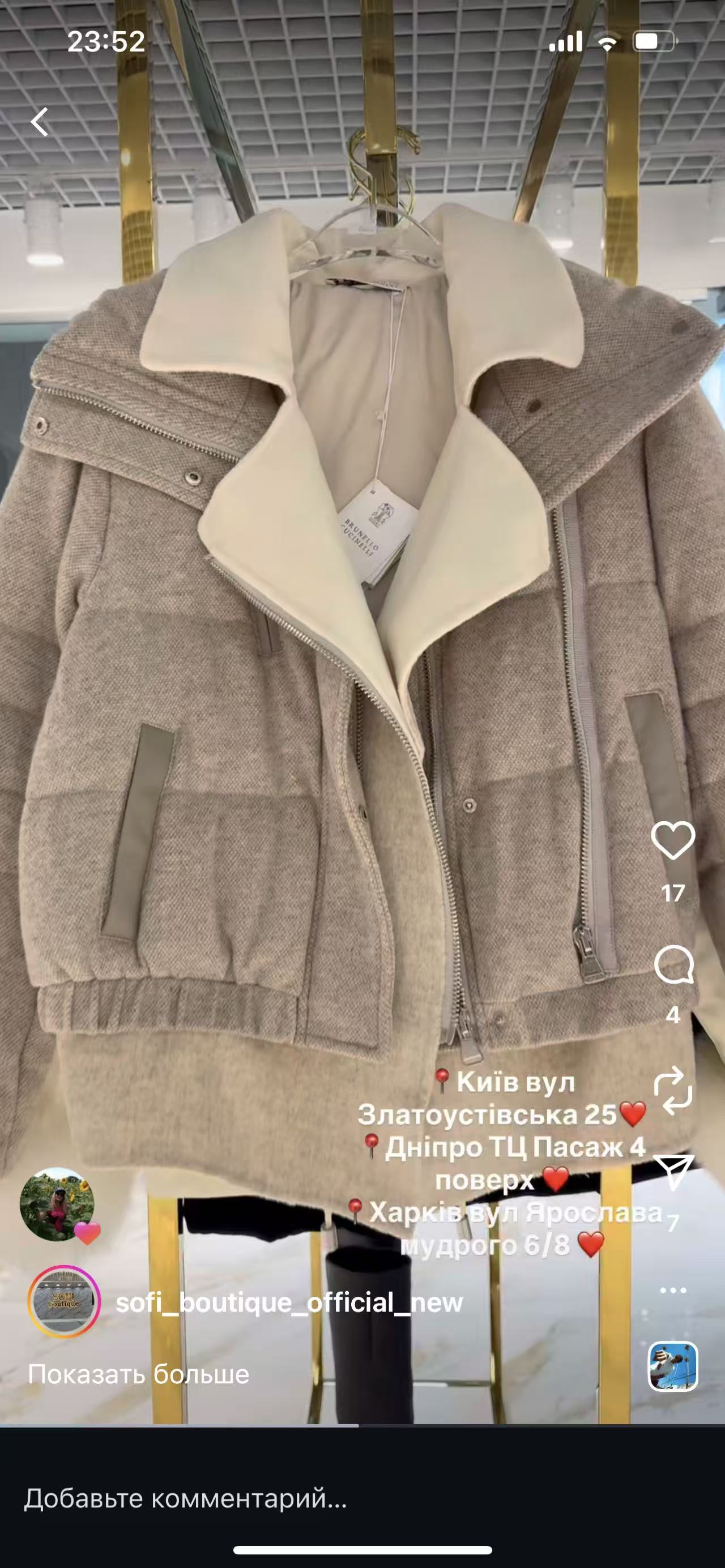Share the reel via paper plane
The height and width of the screenshot is (1568, 725).
pos(673,1172)
